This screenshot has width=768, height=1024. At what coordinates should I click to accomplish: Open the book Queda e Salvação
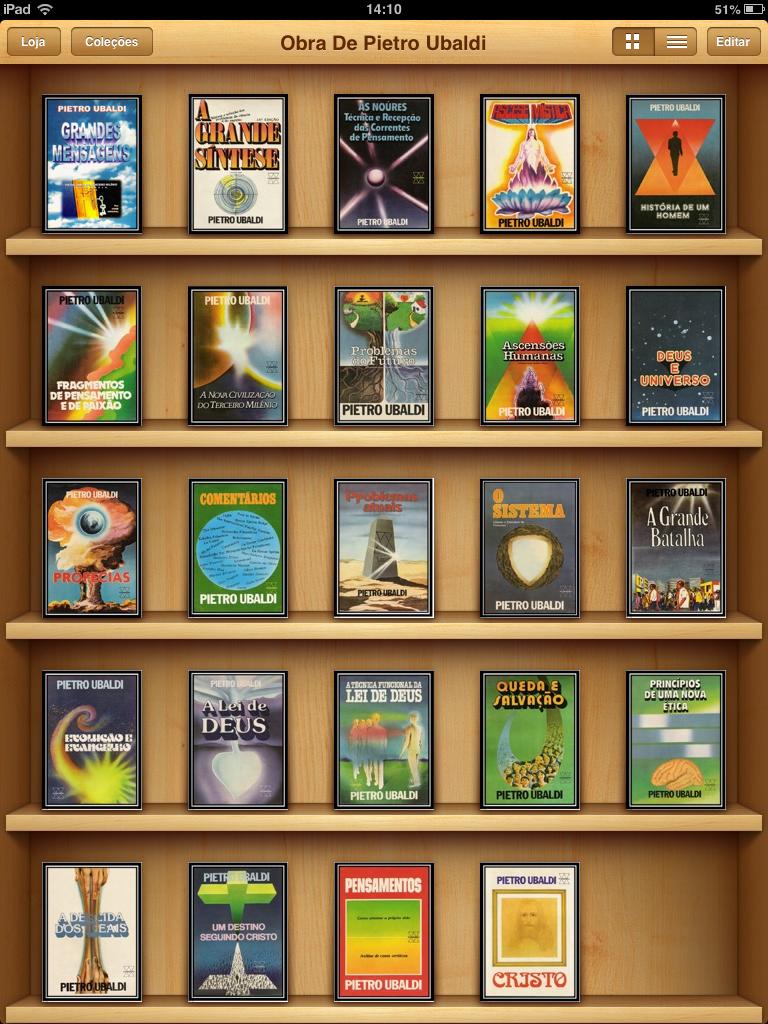tap(530, 740)
